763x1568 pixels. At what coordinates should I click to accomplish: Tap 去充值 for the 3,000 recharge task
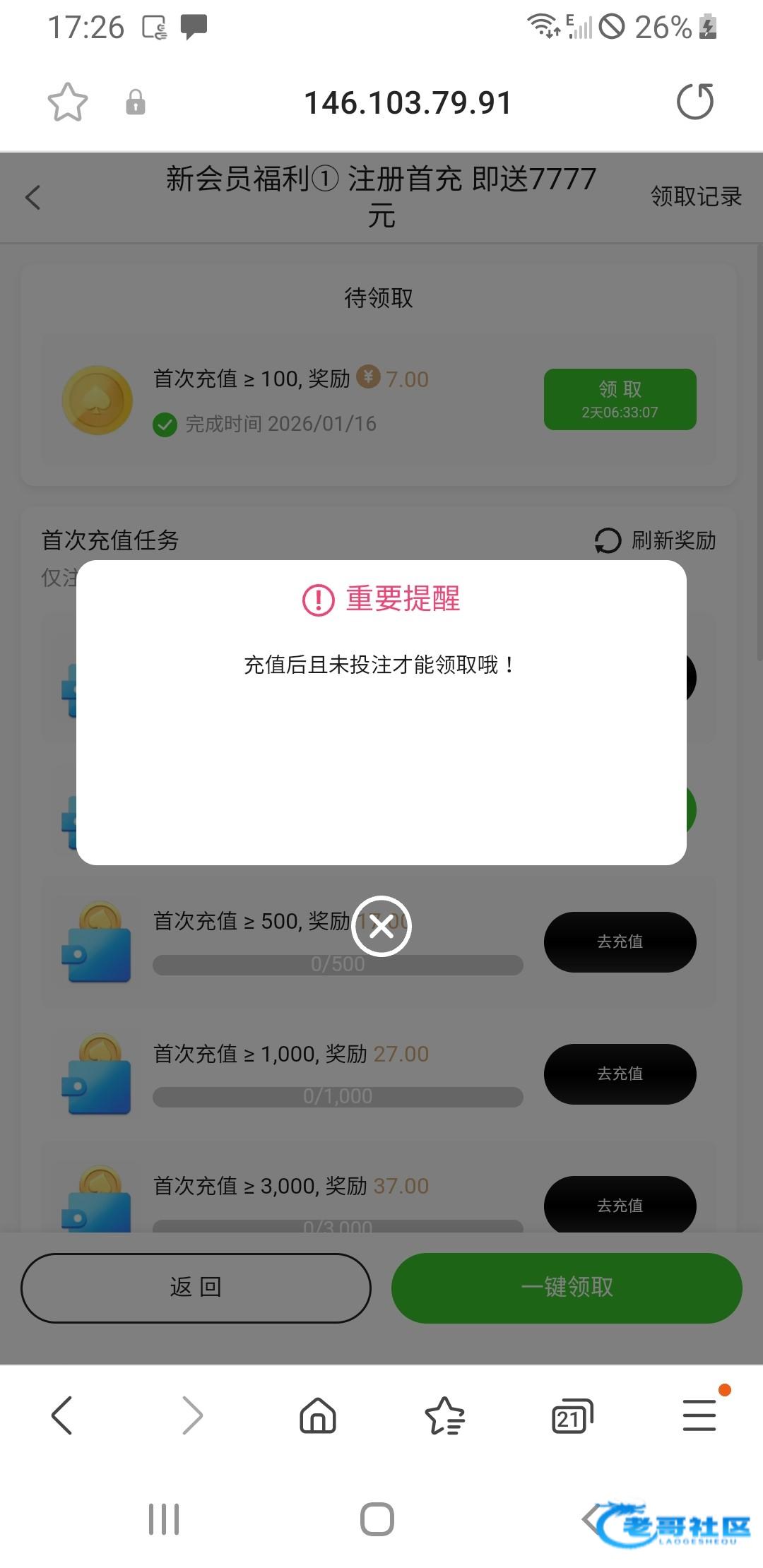pos(620,1205)
